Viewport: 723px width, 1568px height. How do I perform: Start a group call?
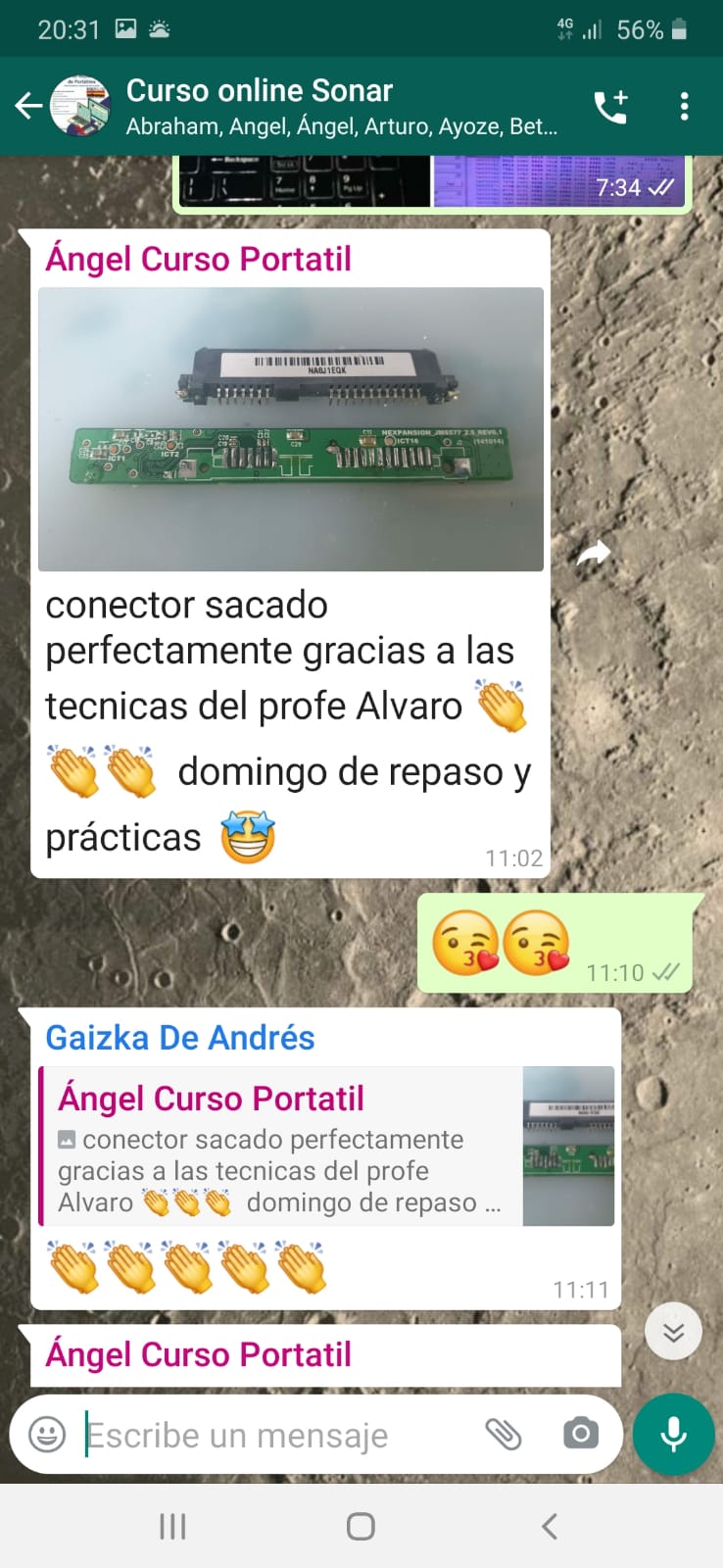coord(610,106)
